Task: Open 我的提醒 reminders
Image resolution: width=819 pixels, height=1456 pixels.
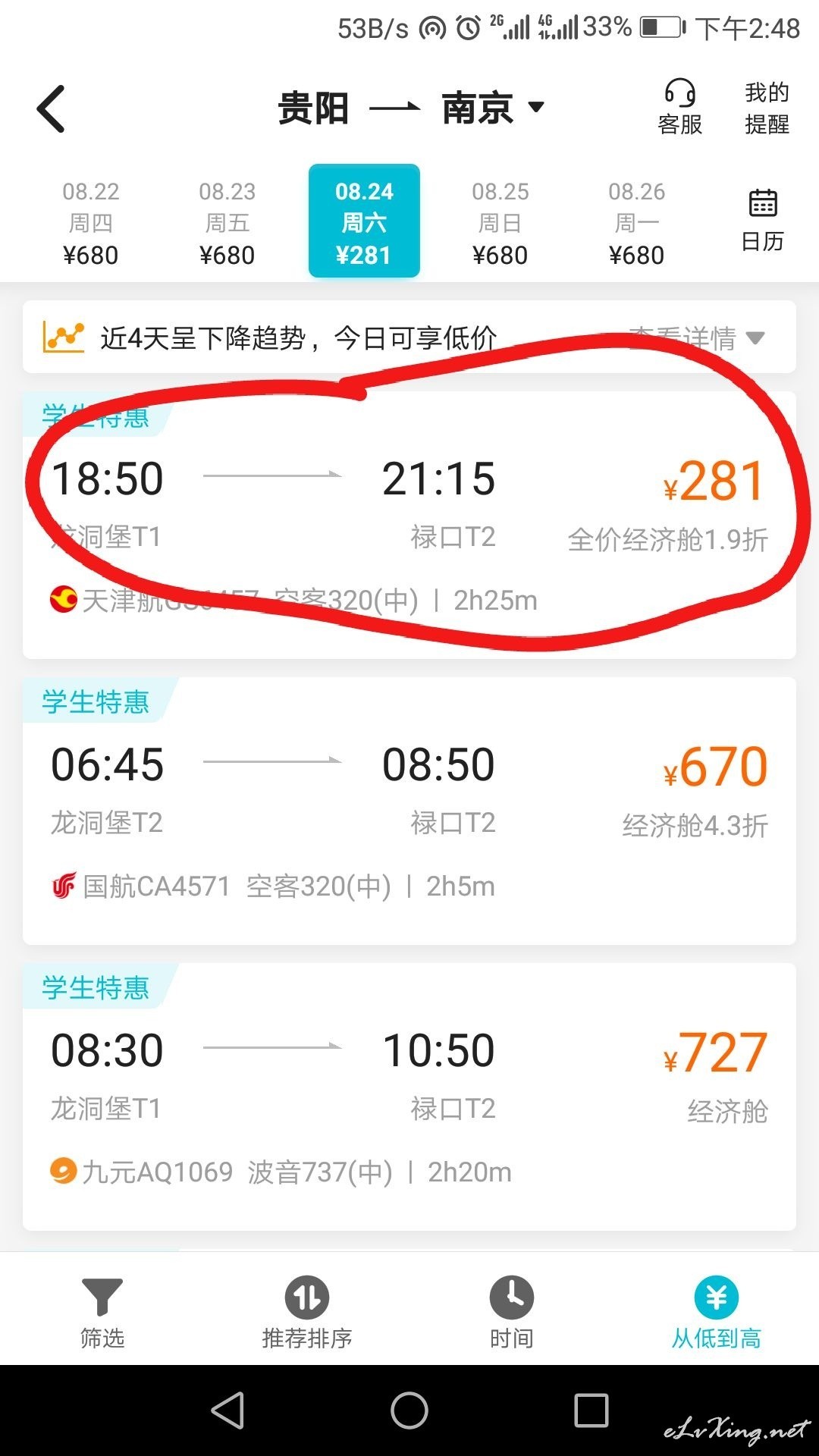Action: pos(767,107)
